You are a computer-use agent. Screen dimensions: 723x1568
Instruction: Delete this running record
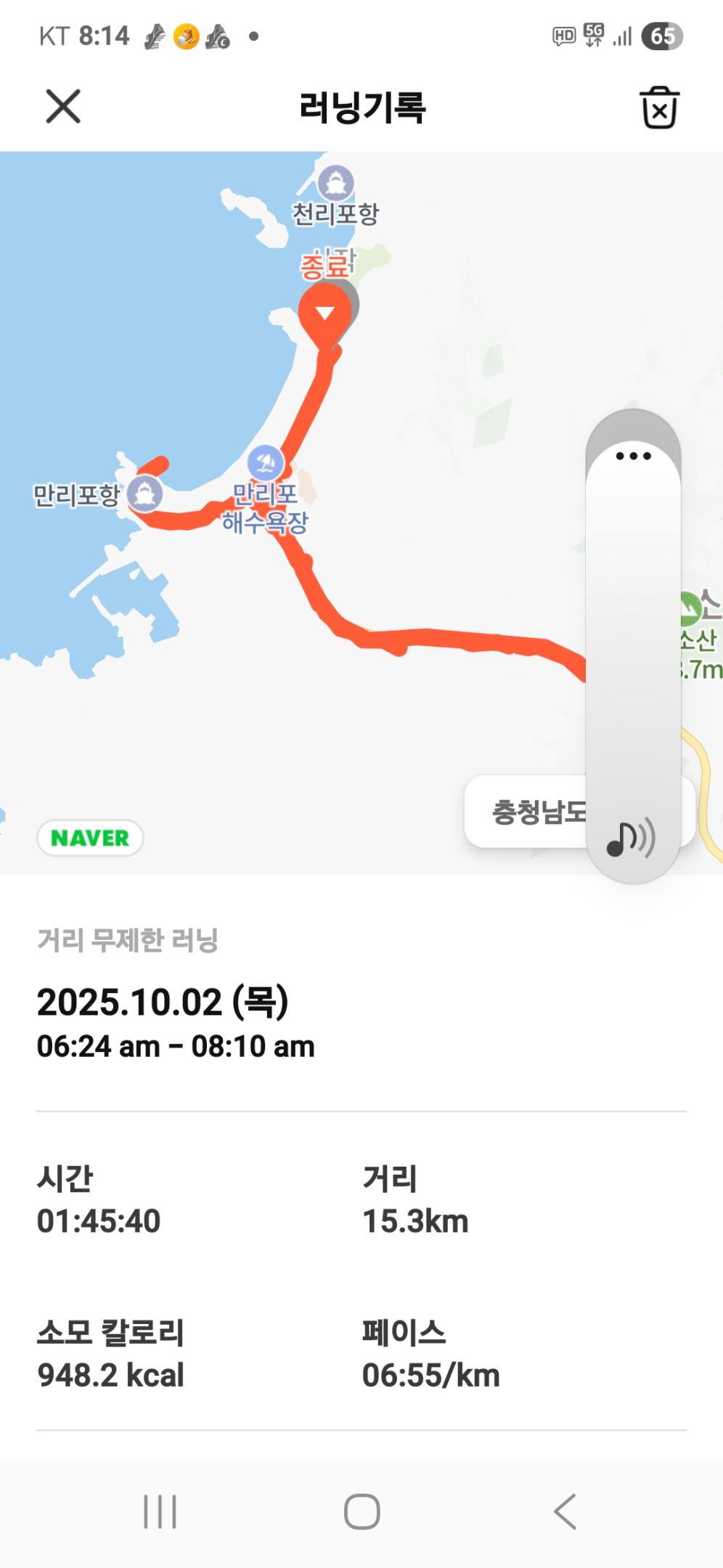pyautogui.click(x=659, y=107)
